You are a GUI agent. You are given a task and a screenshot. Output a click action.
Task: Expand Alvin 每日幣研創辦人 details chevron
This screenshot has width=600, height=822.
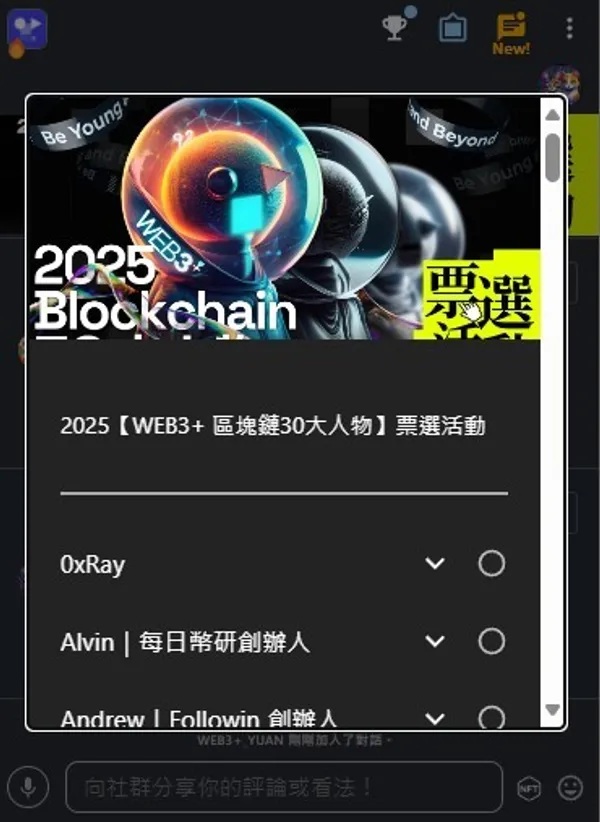(434, 641)
